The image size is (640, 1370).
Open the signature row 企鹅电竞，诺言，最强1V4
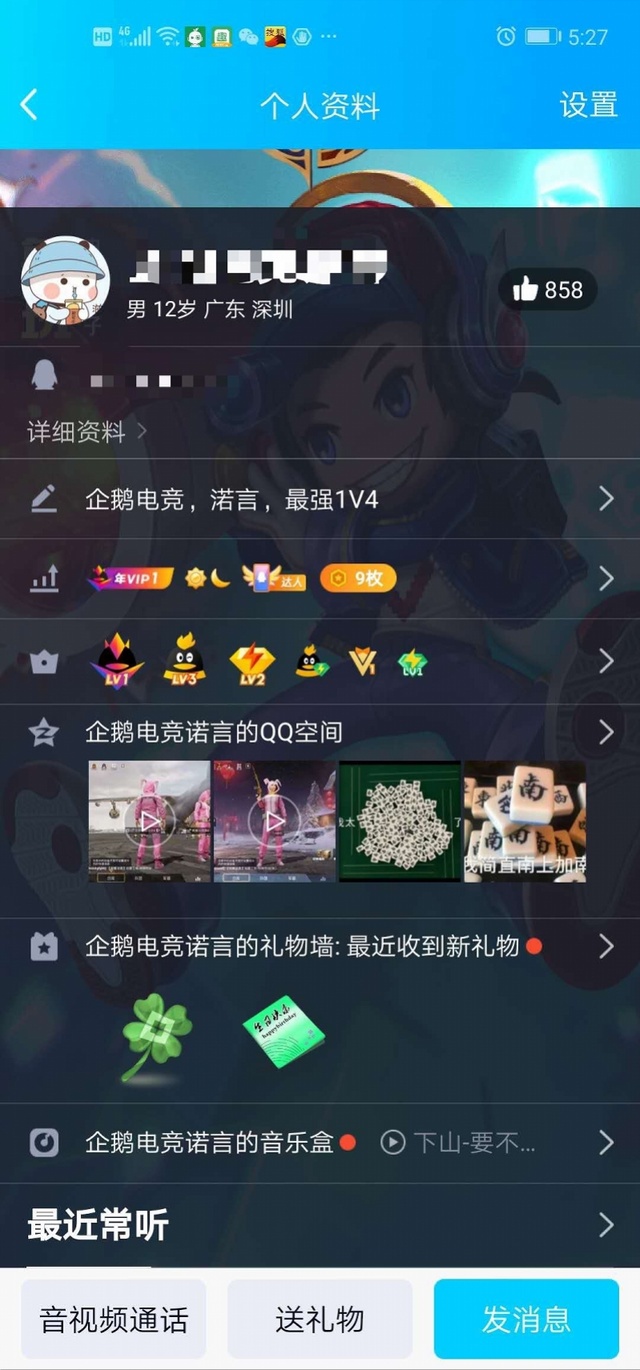pos(320,499)
